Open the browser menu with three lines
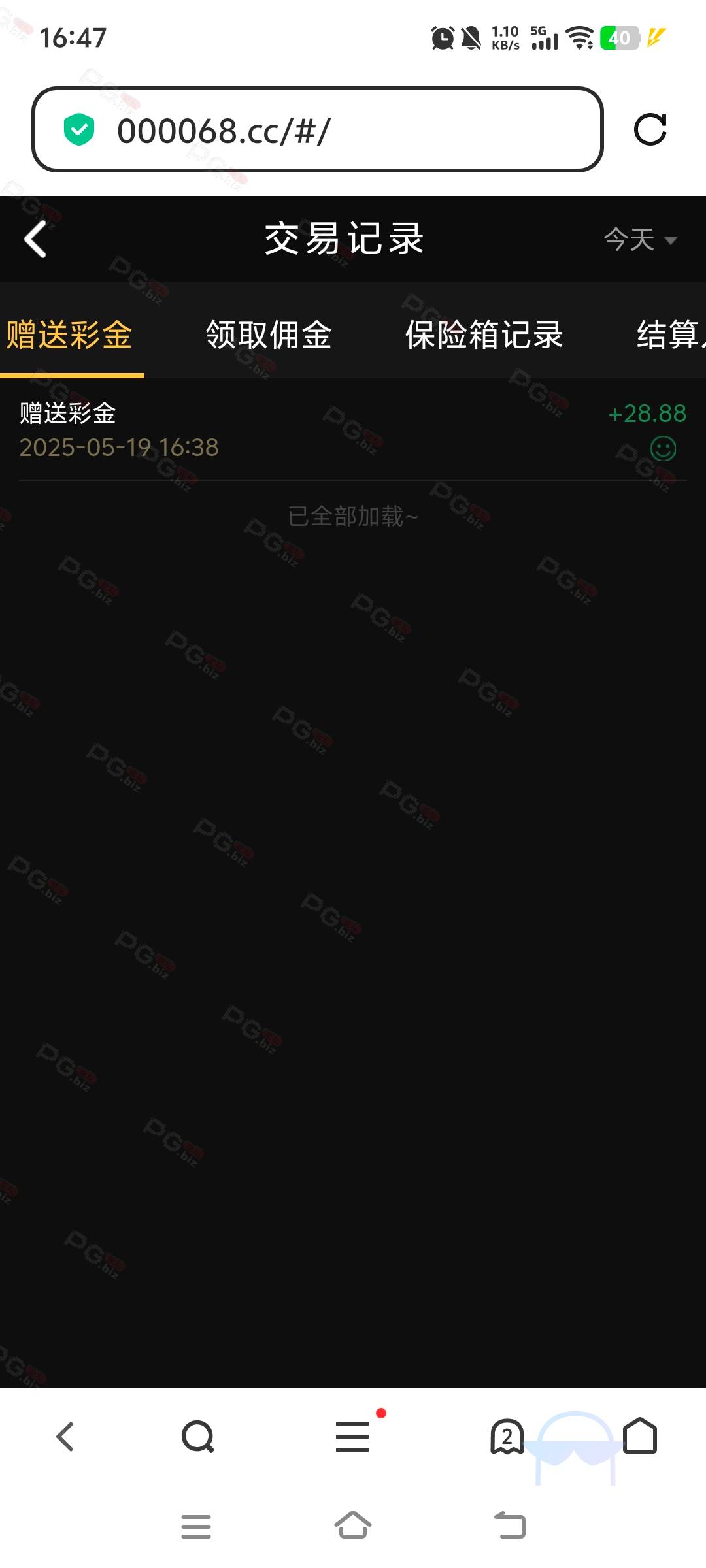 coord(353,1437)
